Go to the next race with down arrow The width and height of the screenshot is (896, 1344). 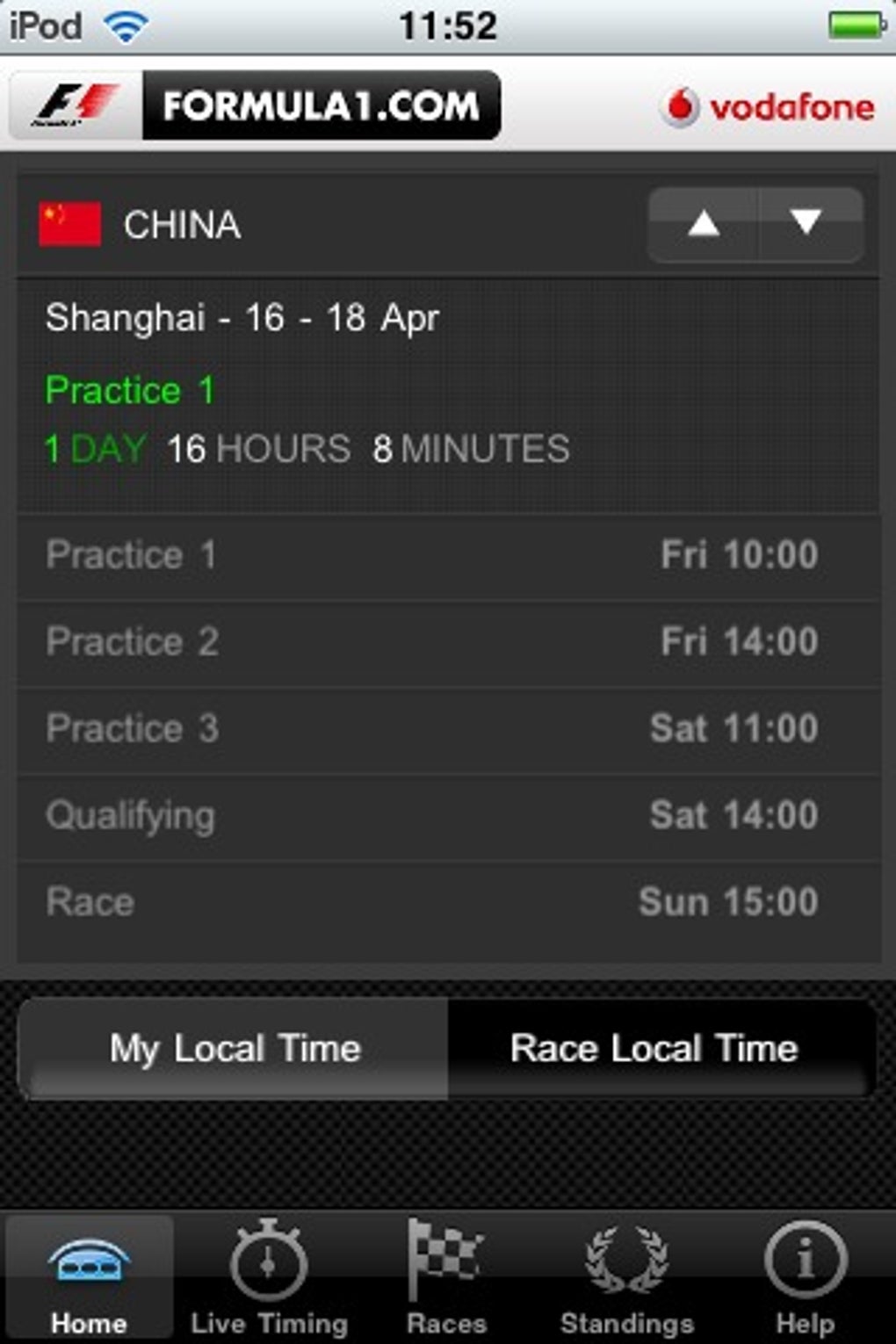(807, 225)
